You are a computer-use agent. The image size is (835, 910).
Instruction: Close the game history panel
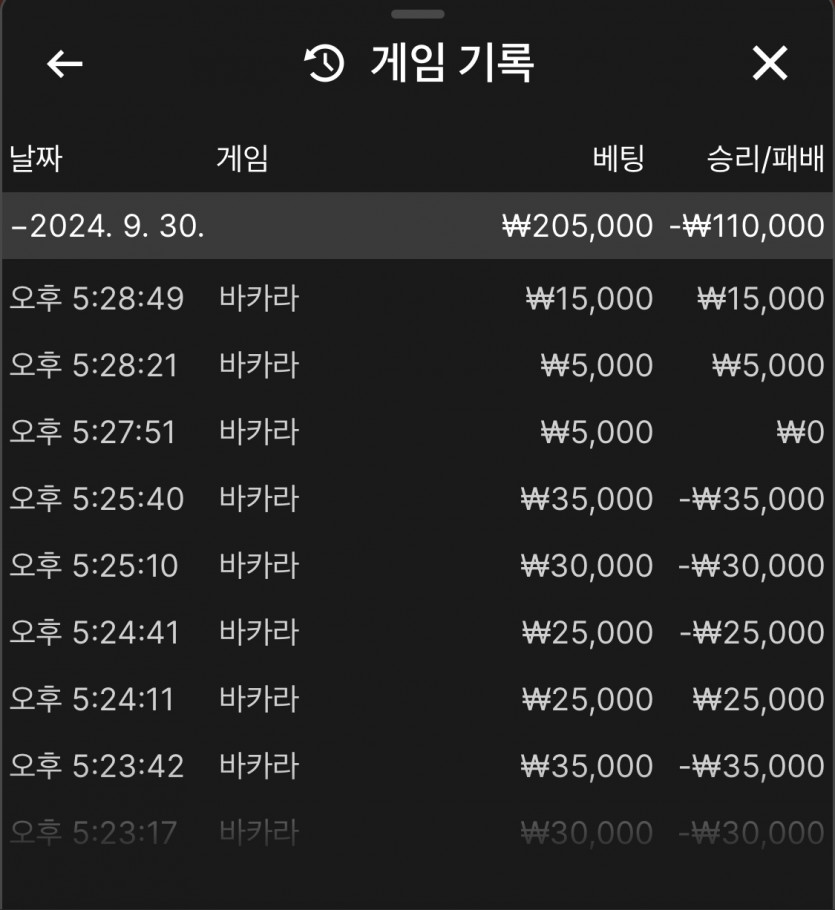770,63
